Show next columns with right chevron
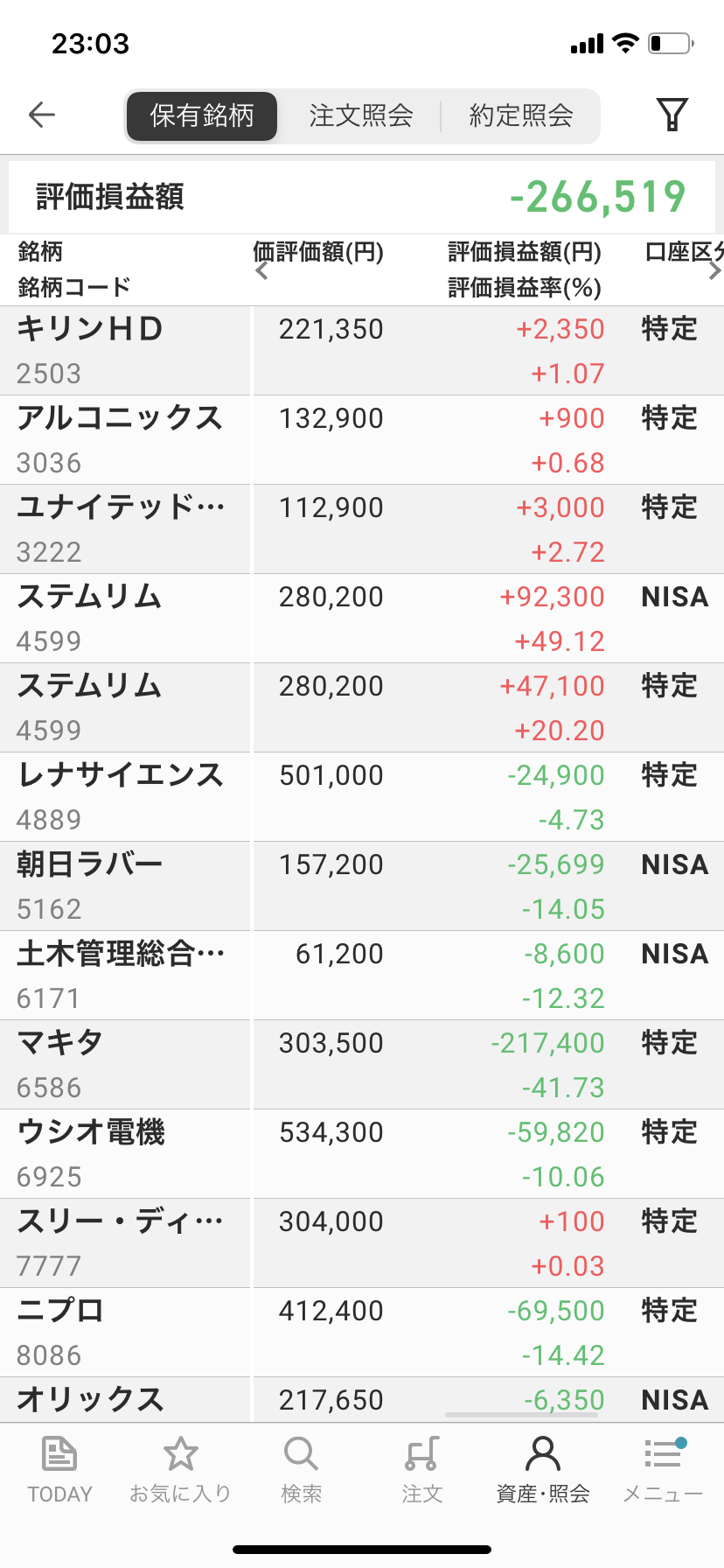The width and height of the screenshot is (724, 1568). click(714, 270)
